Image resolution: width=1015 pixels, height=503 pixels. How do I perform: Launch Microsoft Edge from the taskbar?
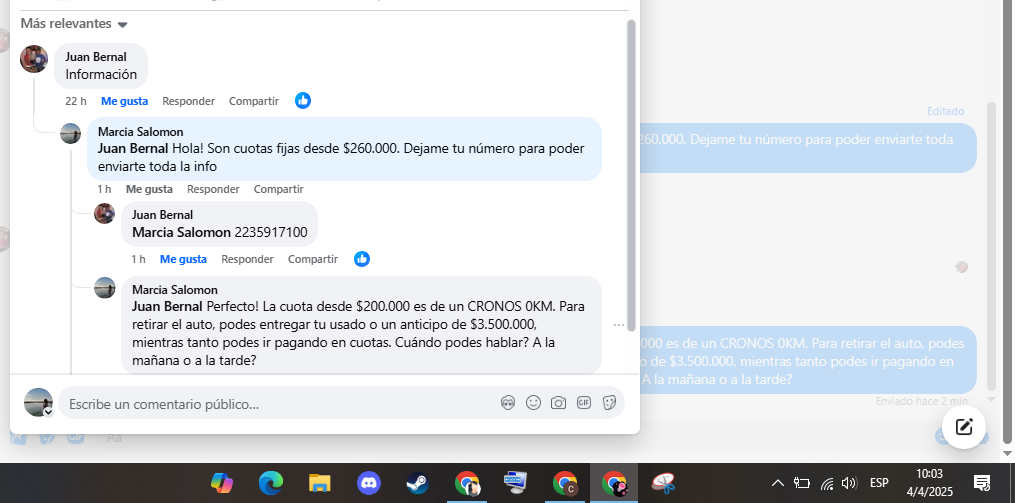(270, 483)
